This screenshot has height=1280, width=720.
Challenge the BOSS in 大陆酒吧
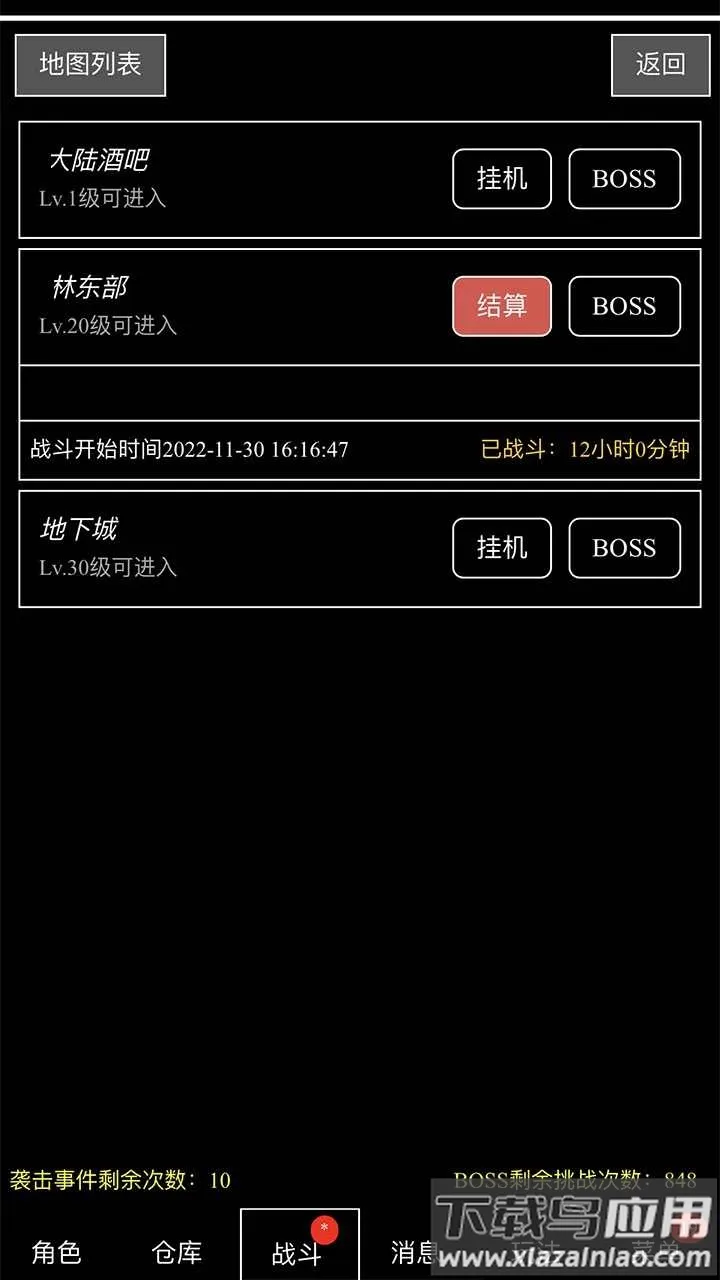pos(625,179)
